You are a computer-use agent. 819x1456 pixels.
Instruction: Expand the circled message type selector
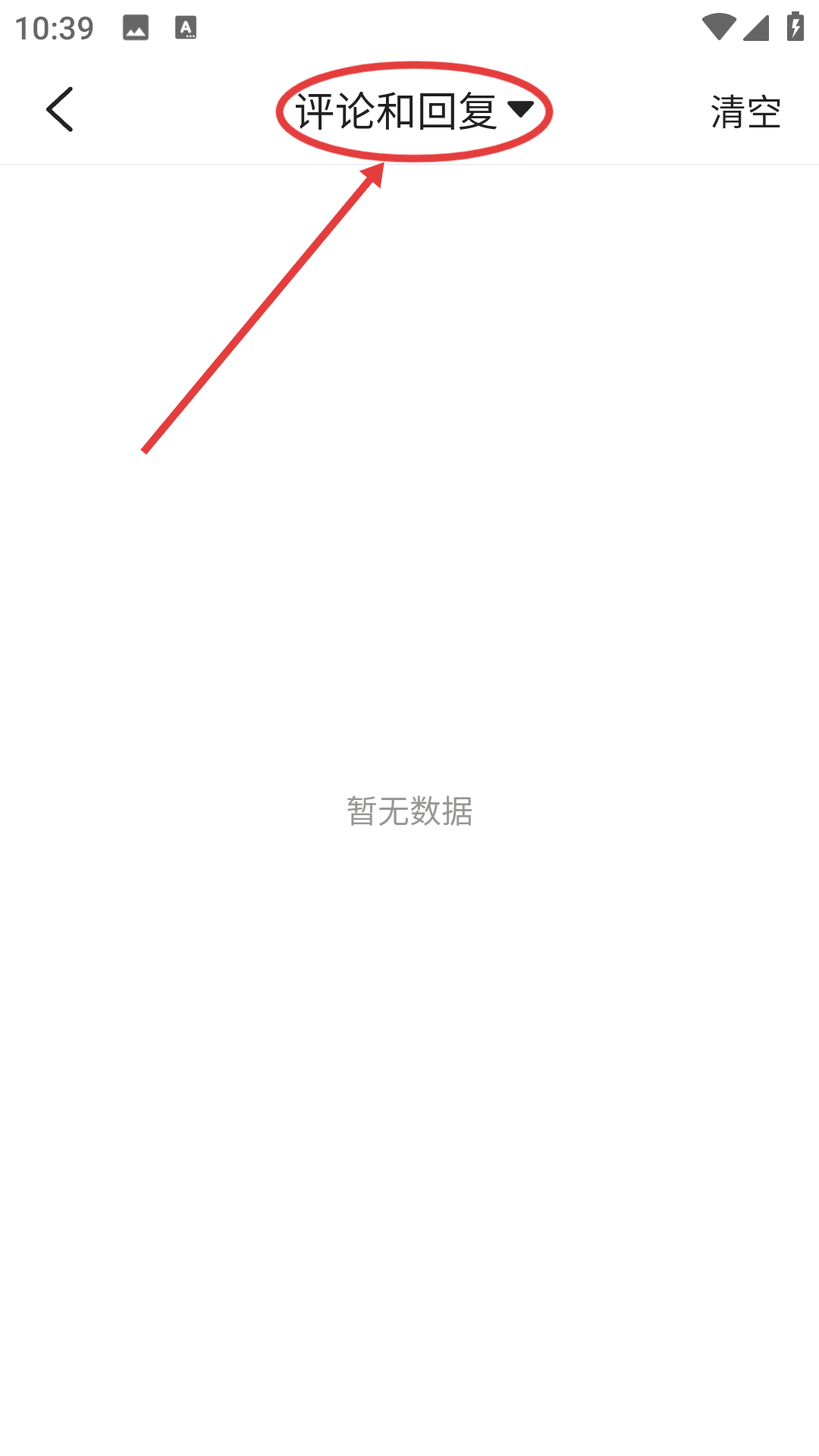coord(409,110)
